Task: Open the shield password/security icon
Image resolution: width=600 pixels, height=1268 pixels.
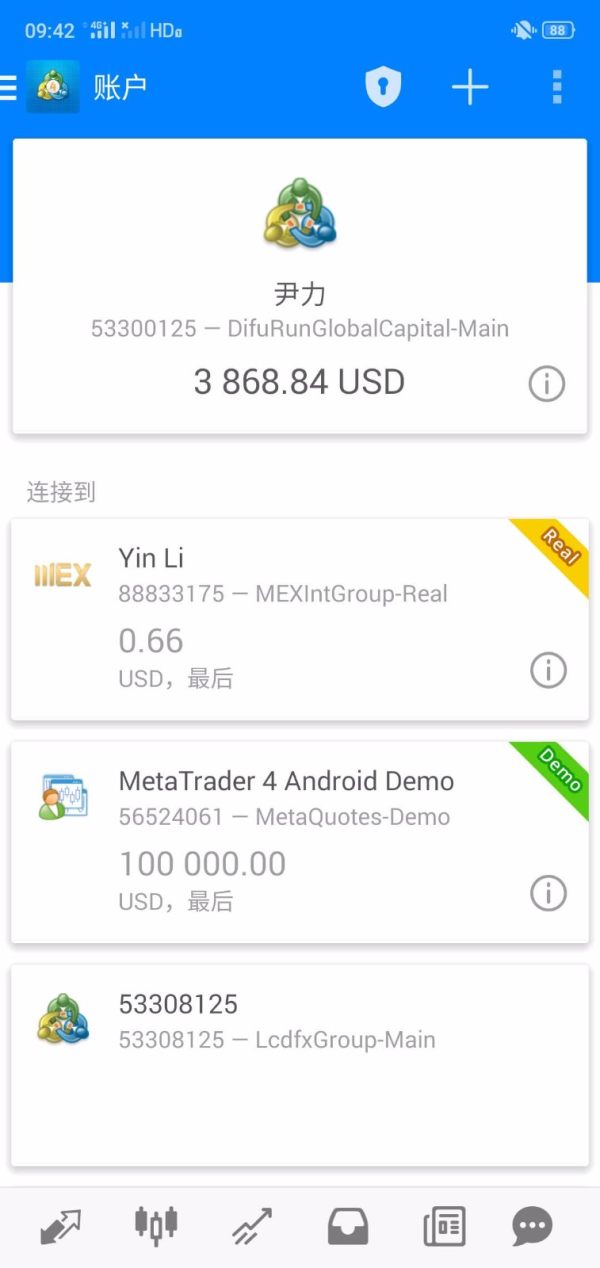Action: tap(383, 88)
